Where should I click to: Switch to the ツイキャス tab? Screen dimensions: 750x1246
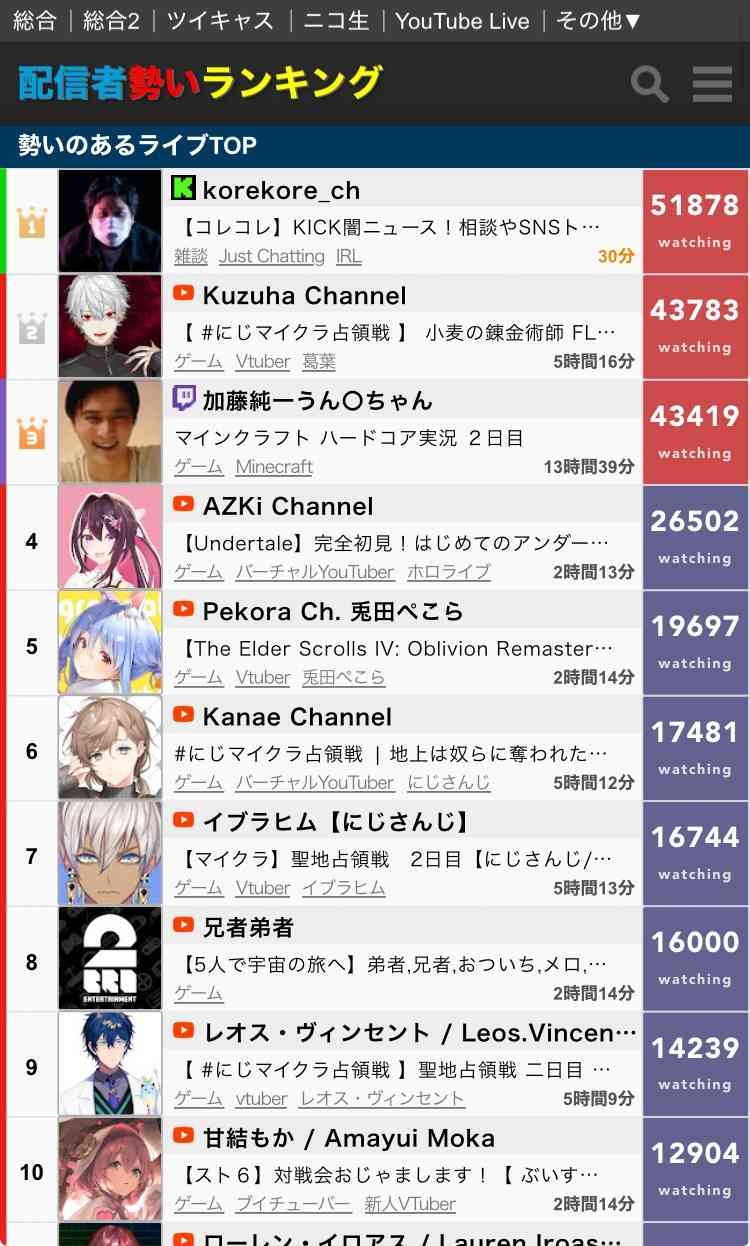click(x=220, y=21)
